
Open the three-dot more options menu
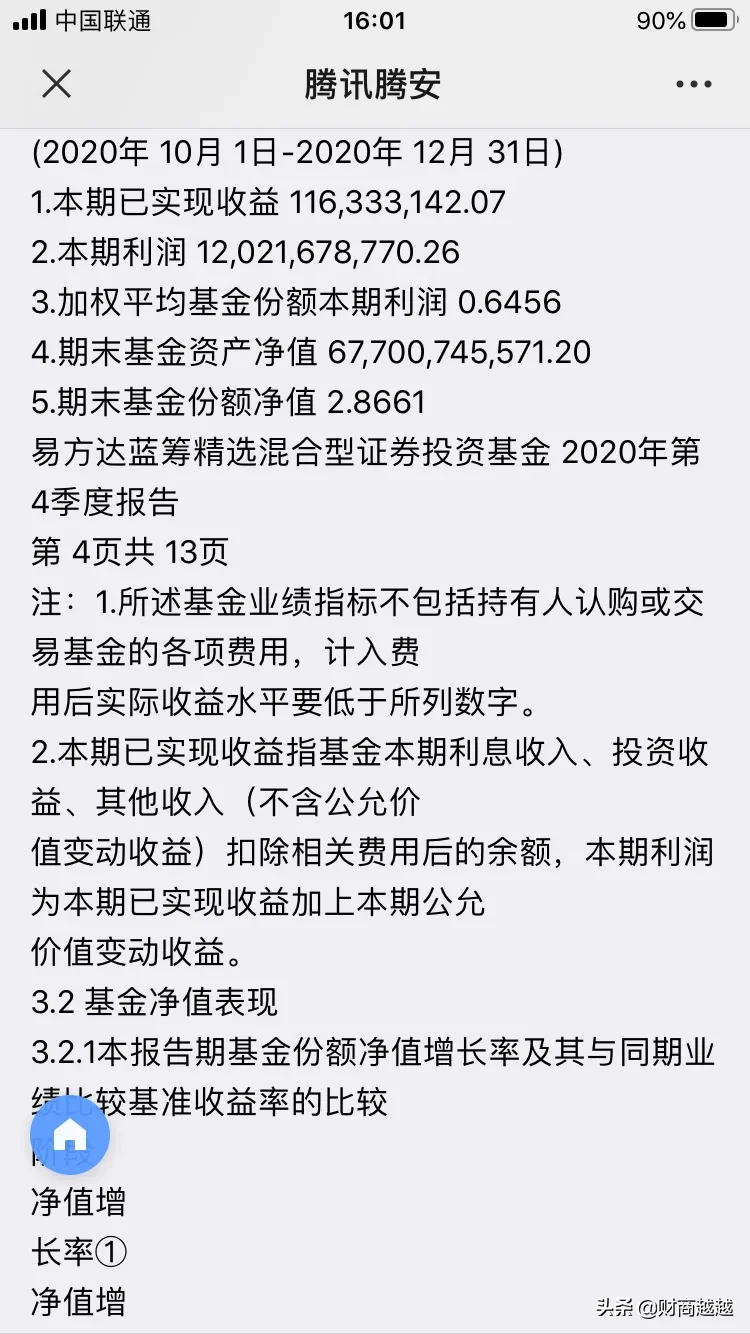[694, 85]
